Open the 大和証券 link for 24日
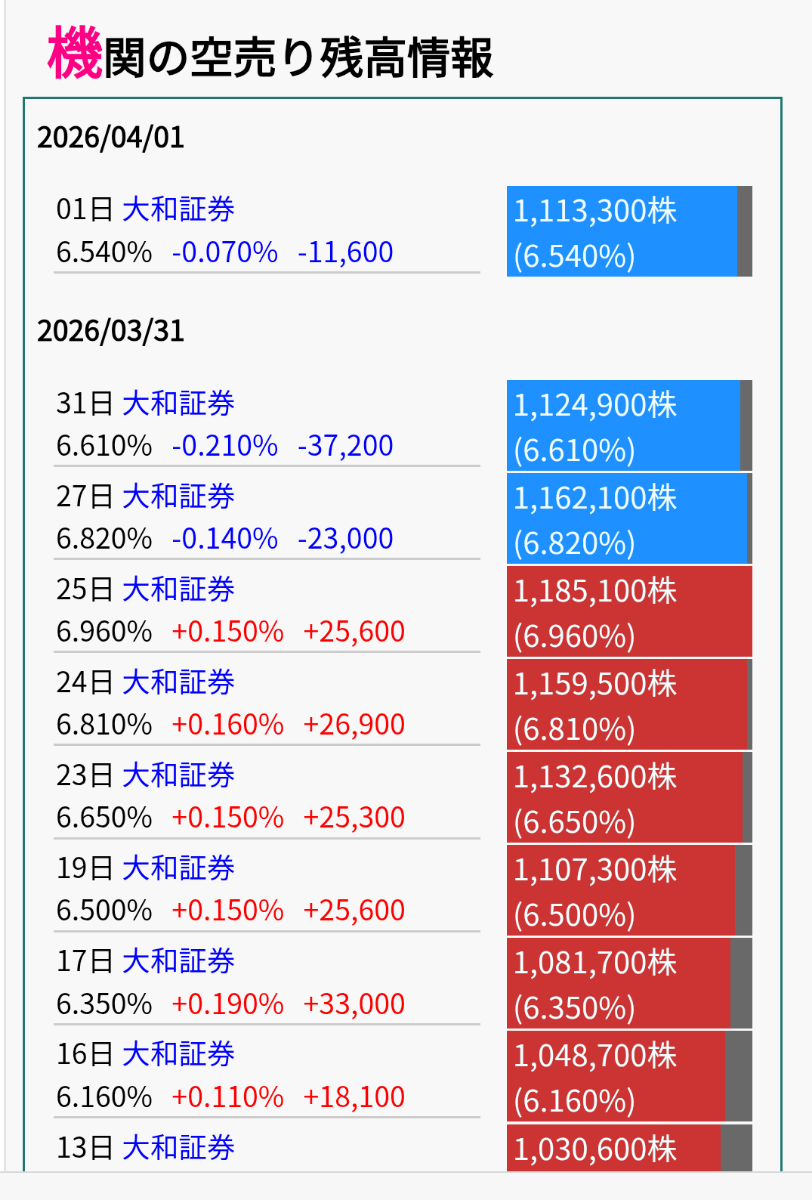The height and width of the screenshot is (1200, 812). coord(178,683)
